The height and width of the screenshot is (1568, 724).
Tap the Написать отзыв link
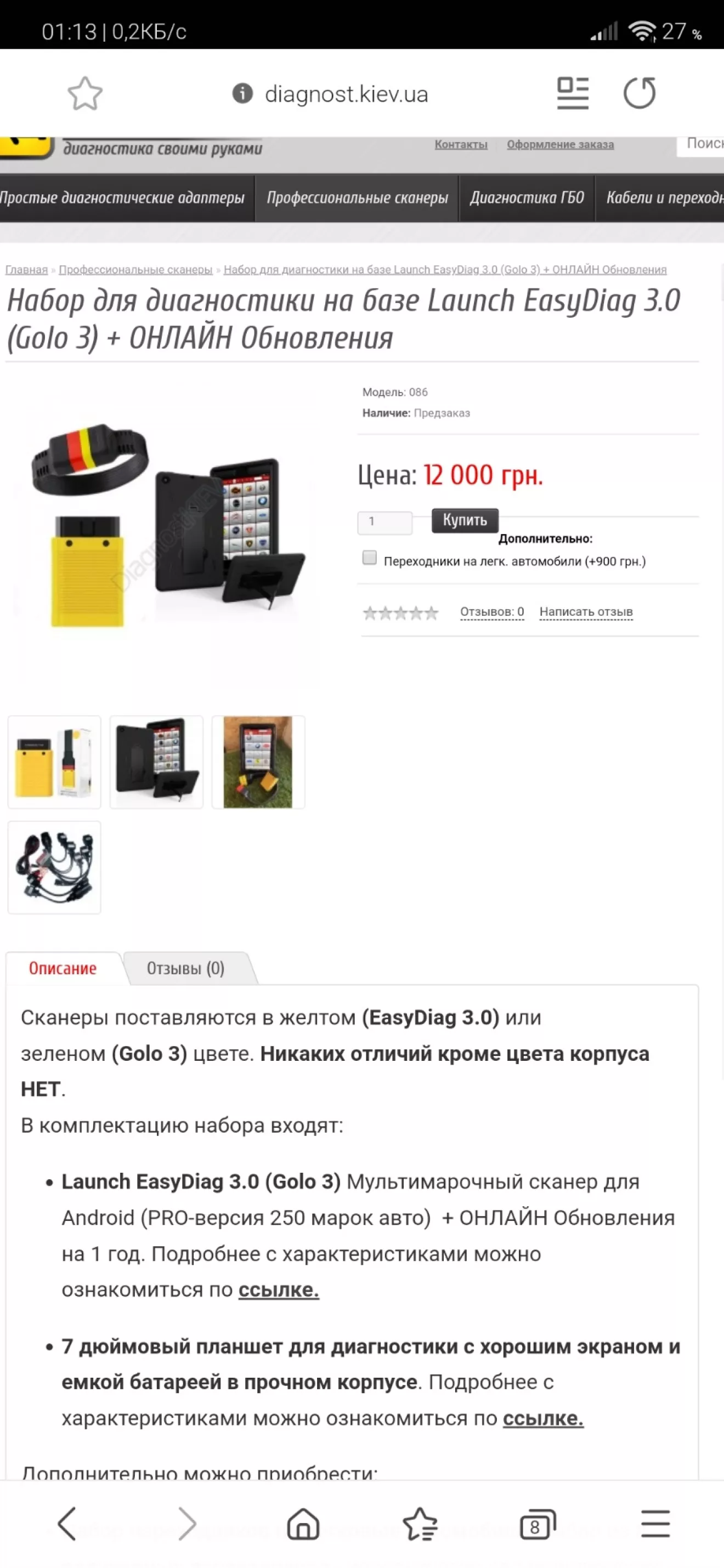tap(585, 612)
